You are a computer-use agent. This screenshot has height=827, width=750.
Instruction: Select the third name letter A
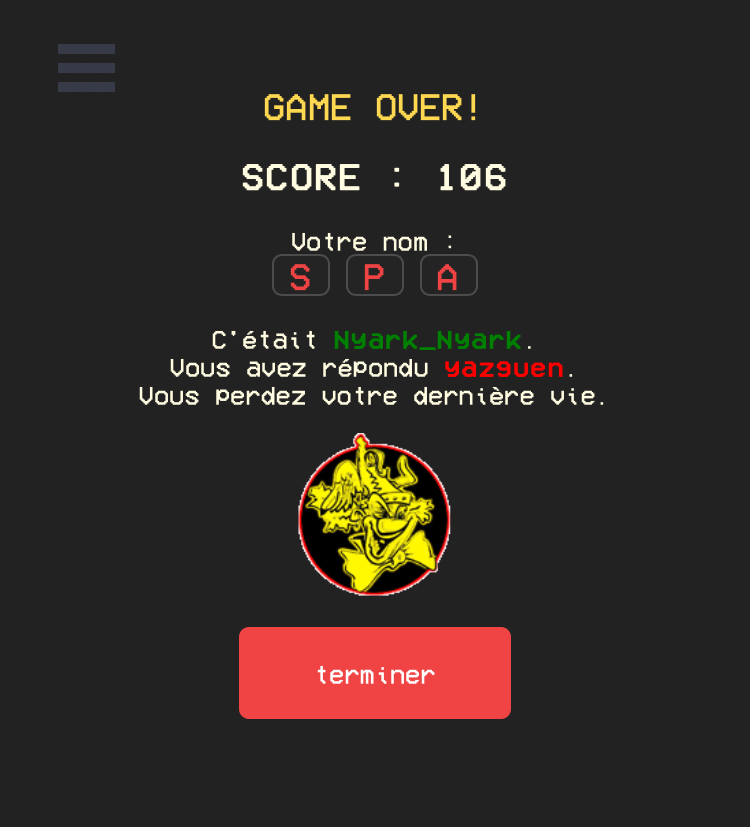[449, 276]
